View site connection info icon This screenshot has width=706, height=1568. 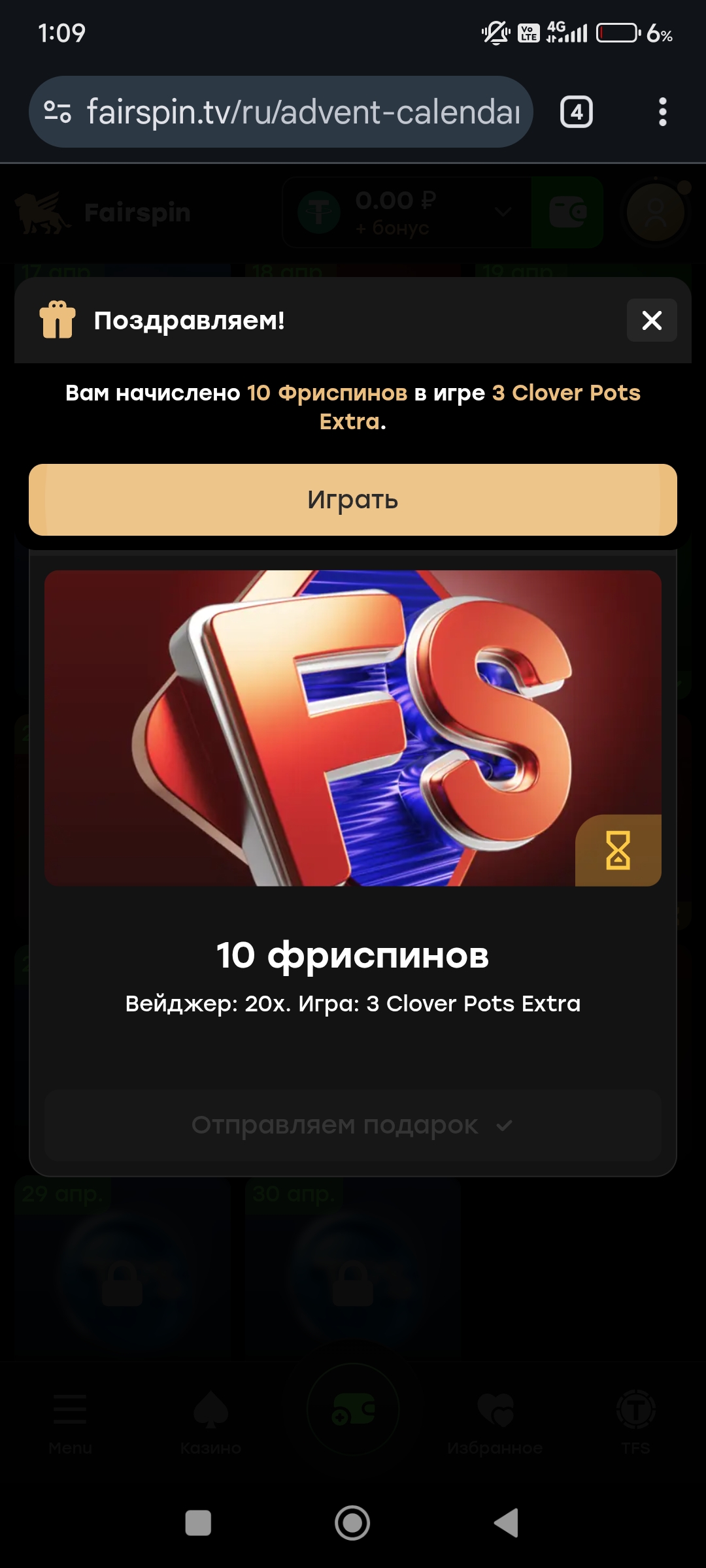58,112
